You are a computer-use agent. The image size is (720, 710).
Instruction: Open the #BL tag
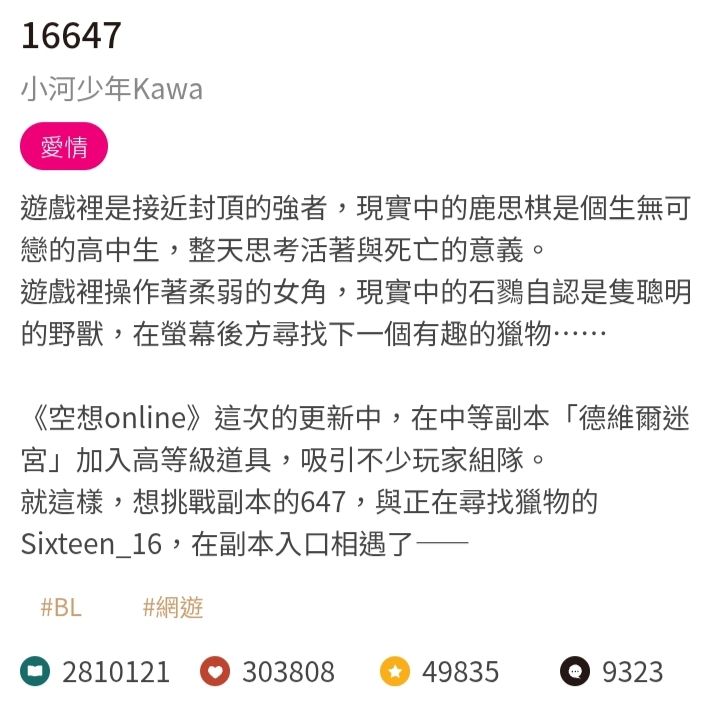[61, 607]
